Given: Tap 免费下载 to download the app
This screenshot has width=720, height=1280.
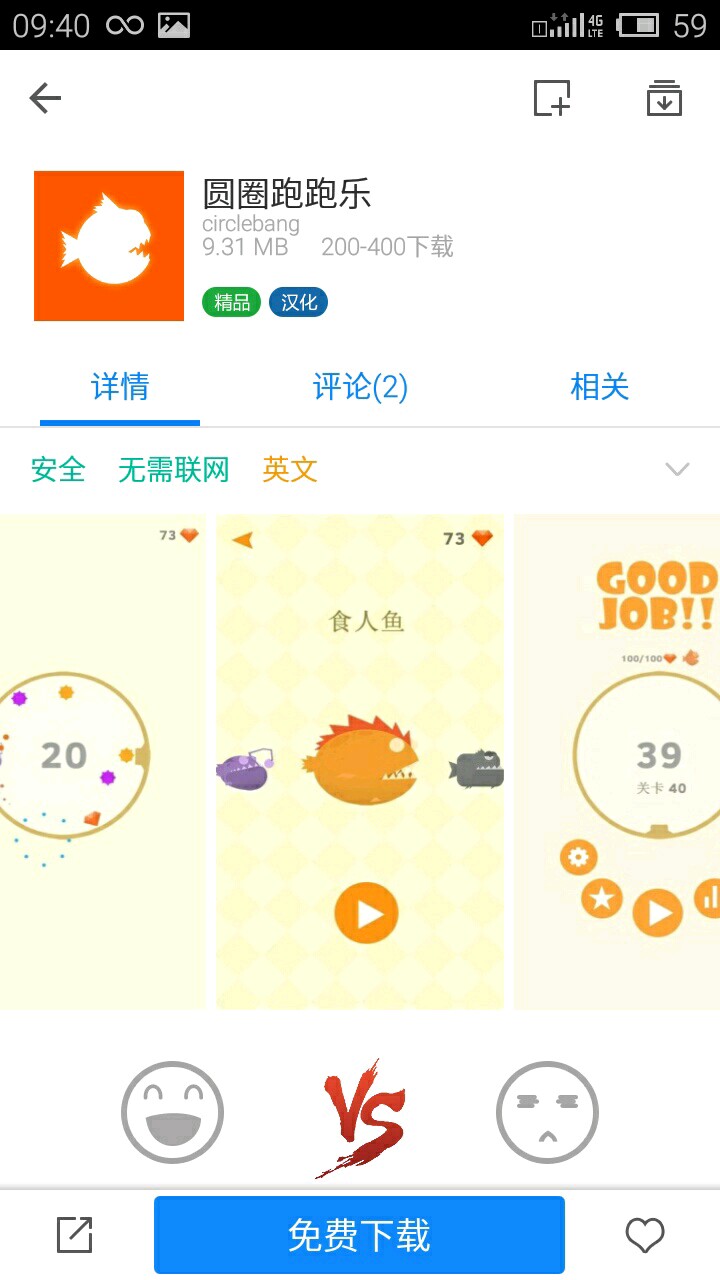Looking at the screenshot, I should tap(359, 1235).
